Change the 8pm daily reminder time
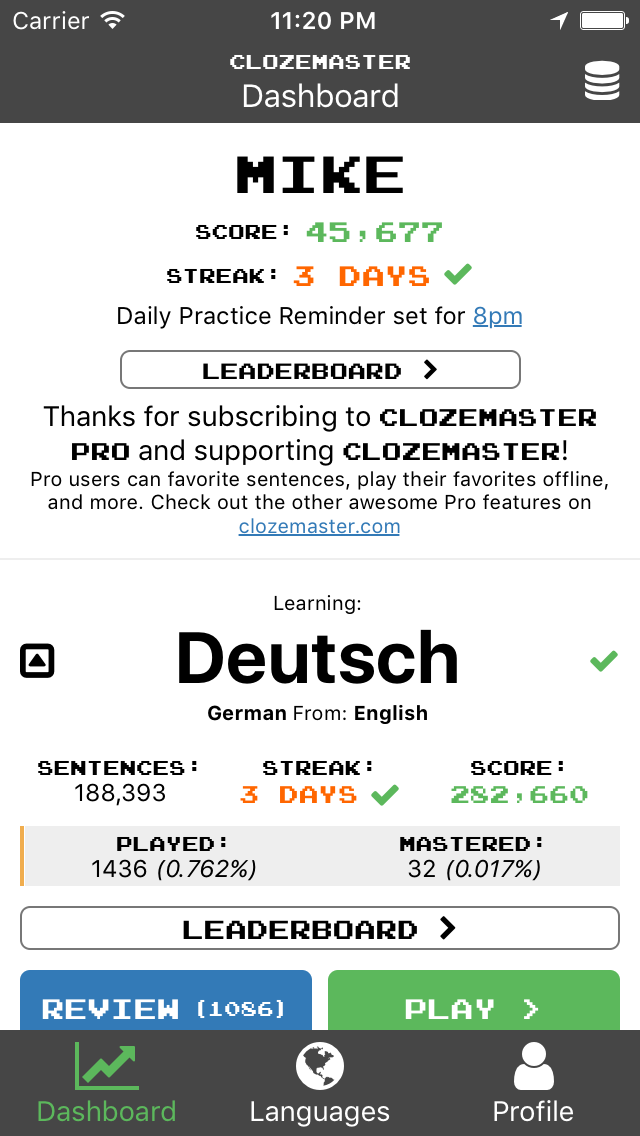This screenshot has width=640, height=1136. tap(497, 317)
